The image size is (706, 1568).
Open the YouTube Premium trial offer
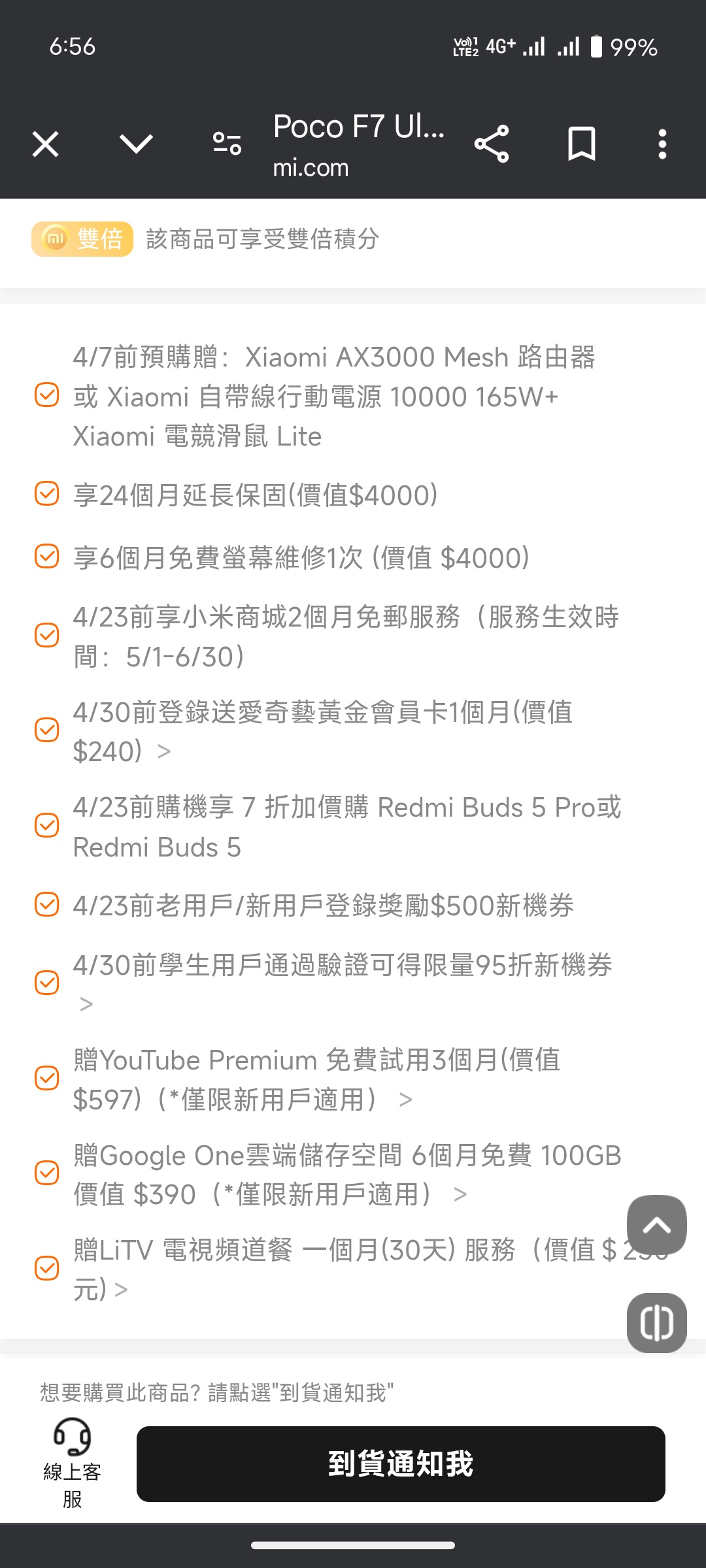(x=405, y=1100)
